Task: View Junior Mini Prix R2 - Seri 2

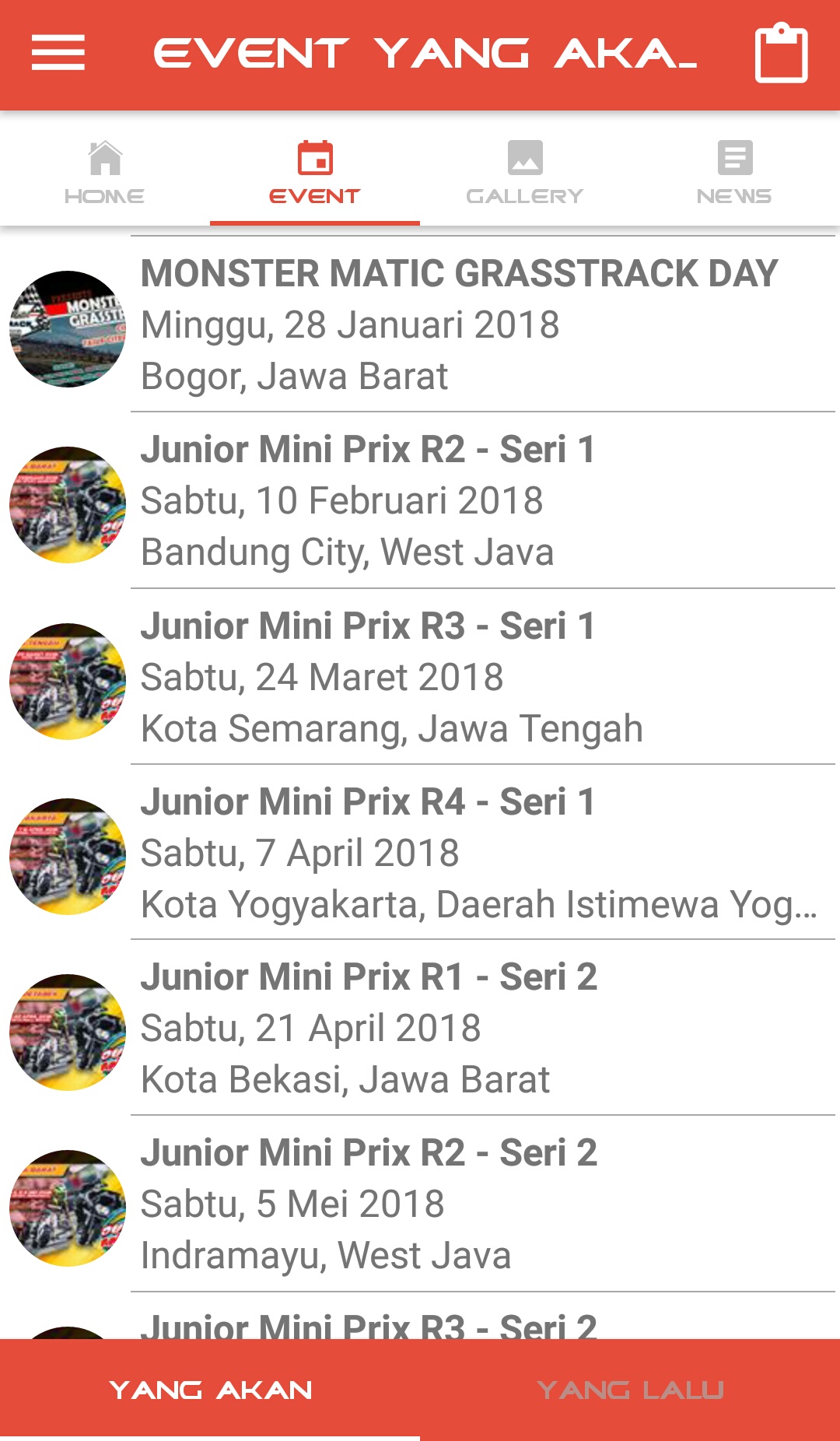Action: point(459,1204)
